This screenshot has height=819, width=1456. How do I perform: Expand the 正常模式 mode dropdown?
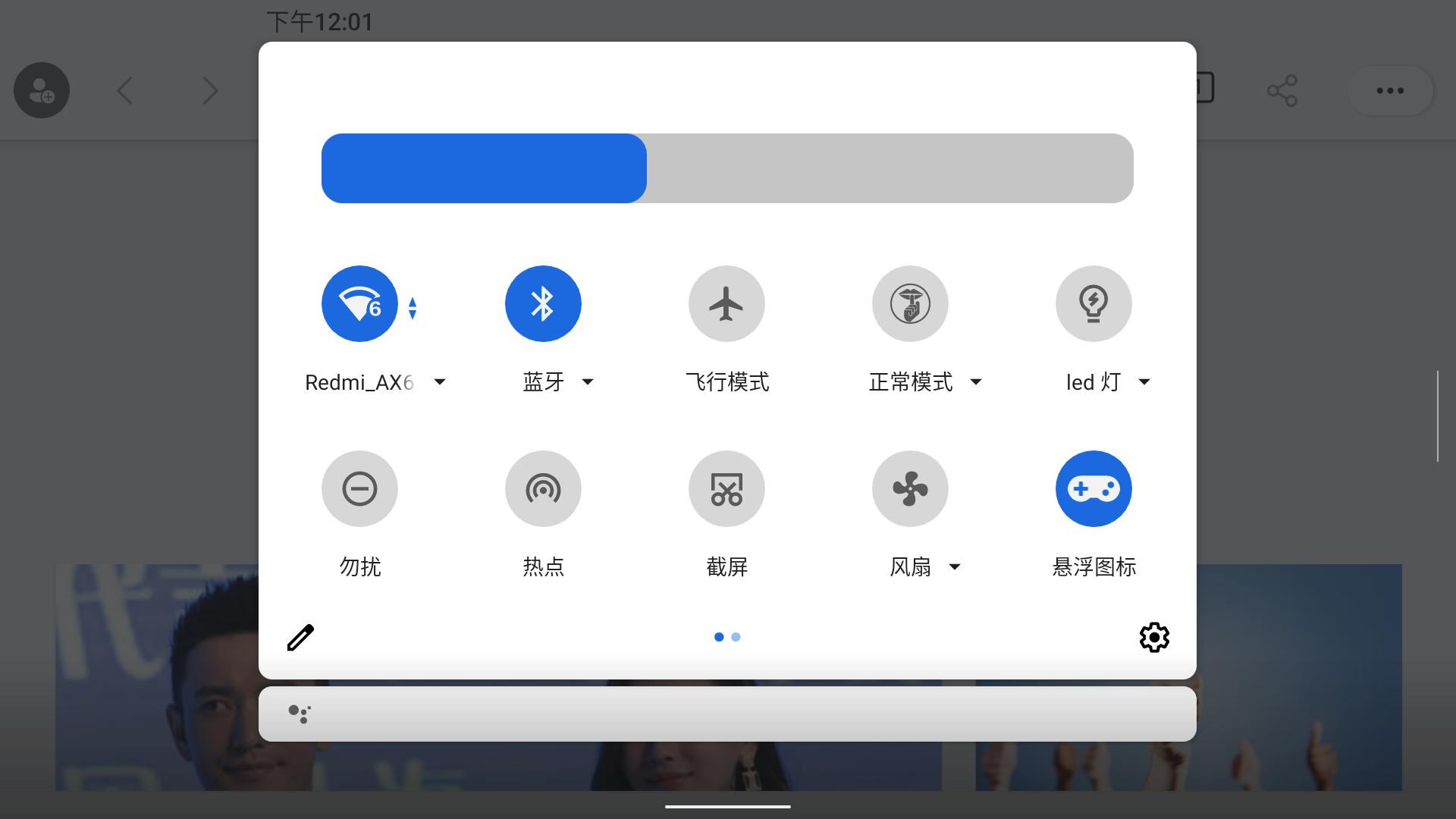976,382
